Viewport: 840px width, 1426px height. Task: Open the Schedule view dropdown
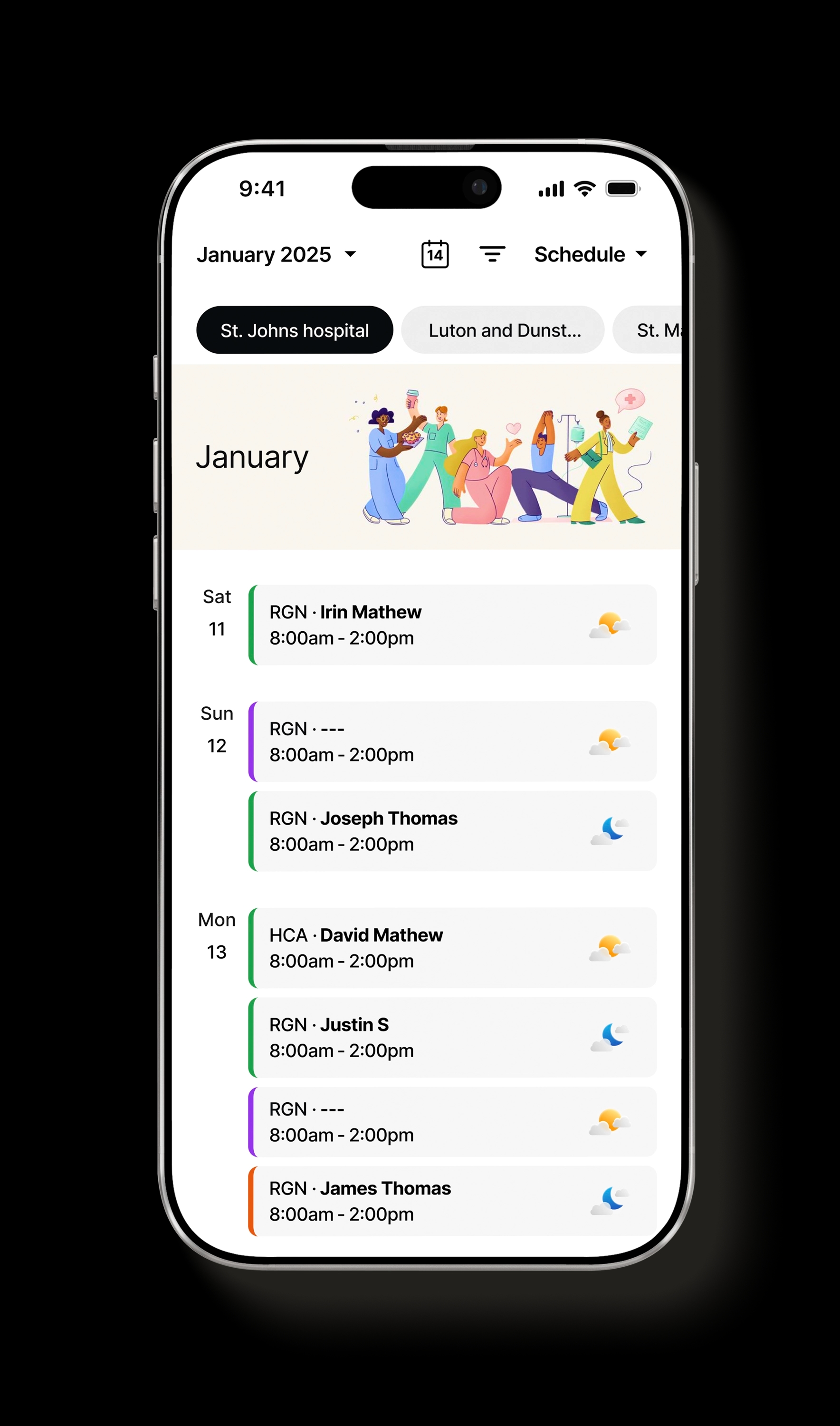(x=590, y=255)
